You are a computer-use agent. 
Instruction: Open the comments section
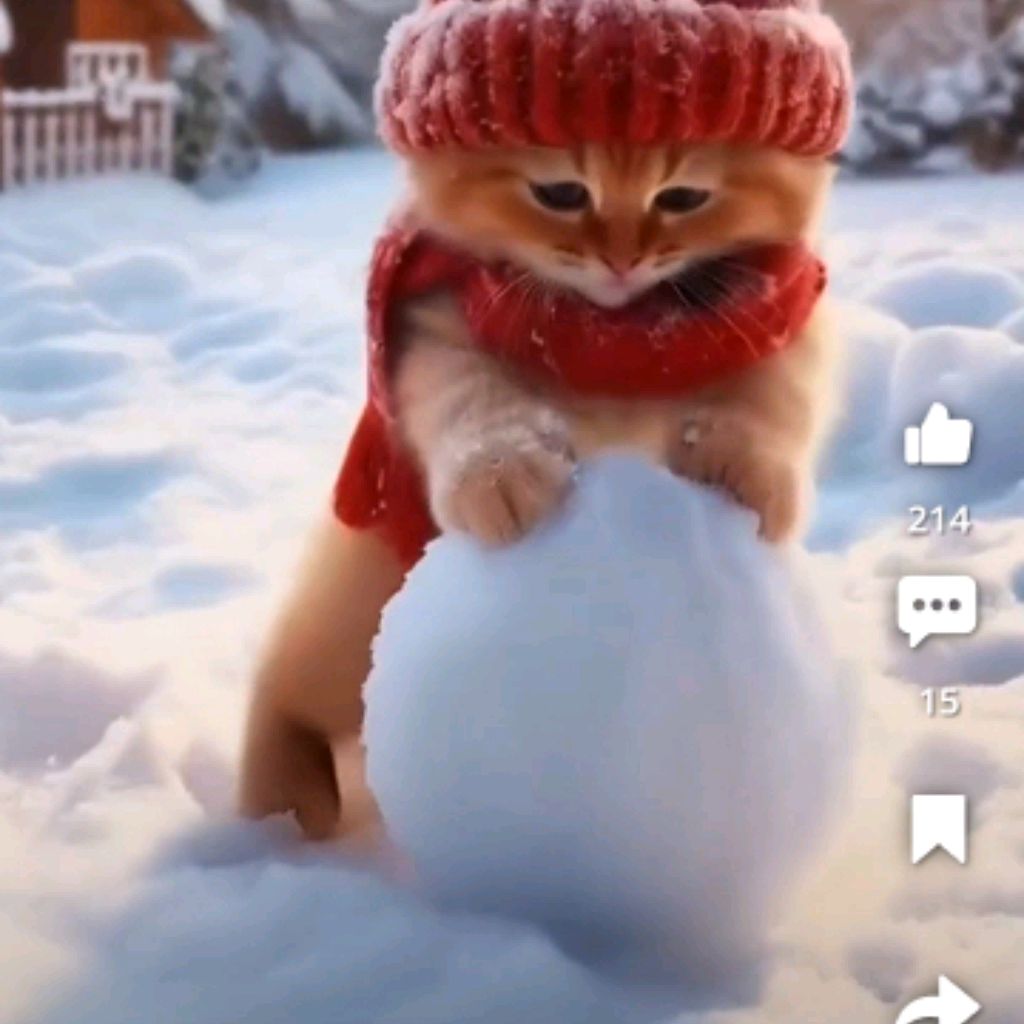click(x=937, y=609)
